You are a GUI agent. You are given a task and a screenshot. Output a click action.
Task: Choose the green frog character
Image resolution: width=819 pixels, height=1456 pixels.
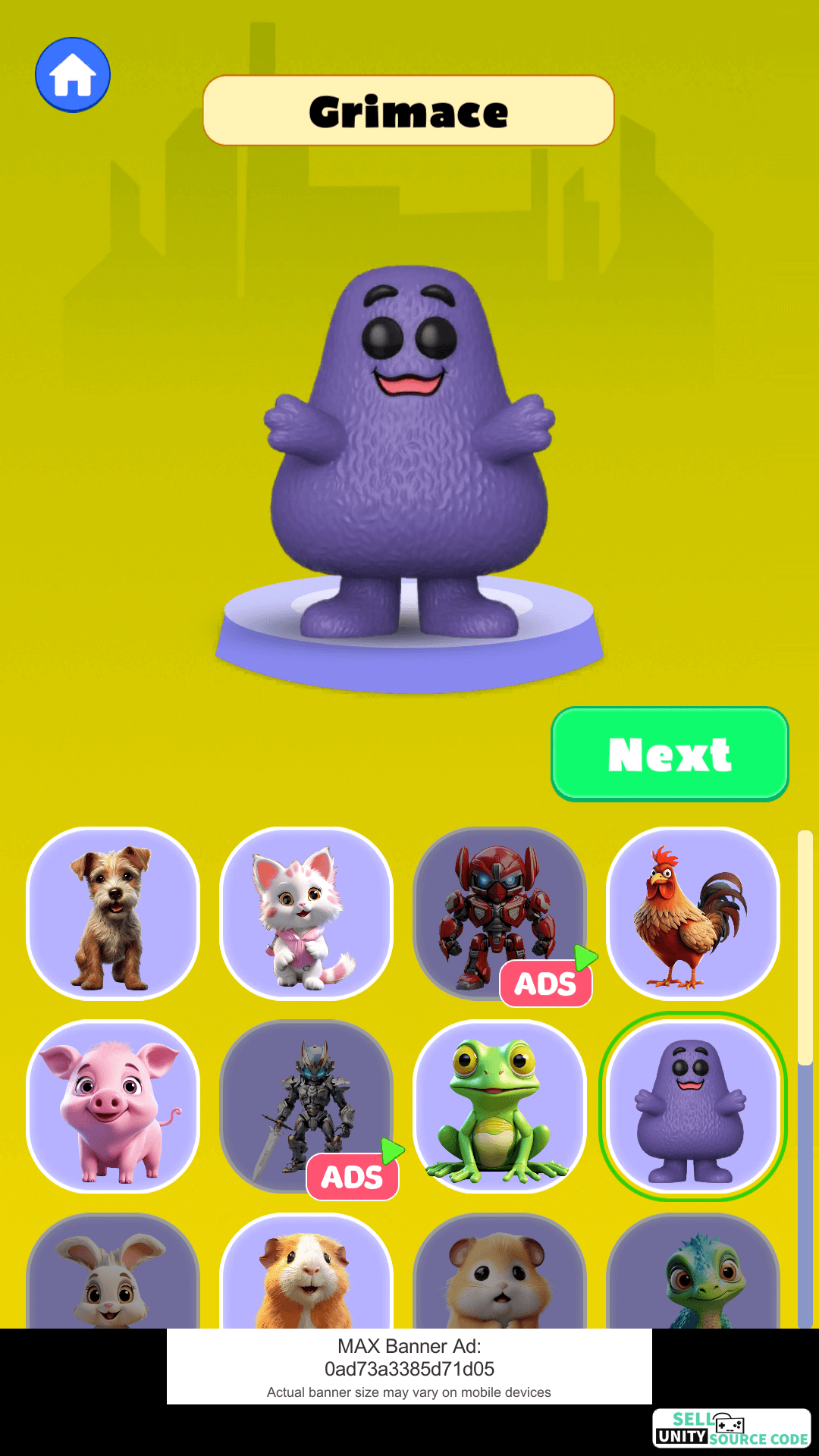click(500, 1106)
